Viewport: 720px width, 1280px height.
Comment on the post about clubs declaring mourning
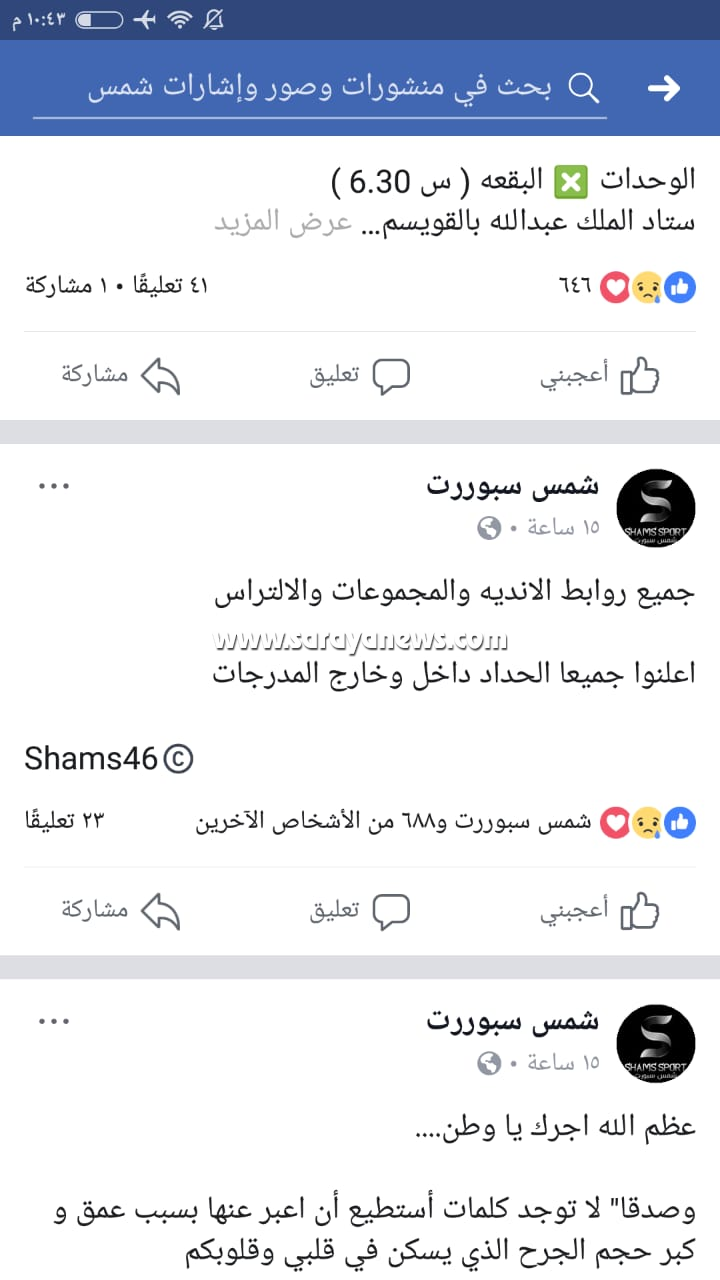360,911
